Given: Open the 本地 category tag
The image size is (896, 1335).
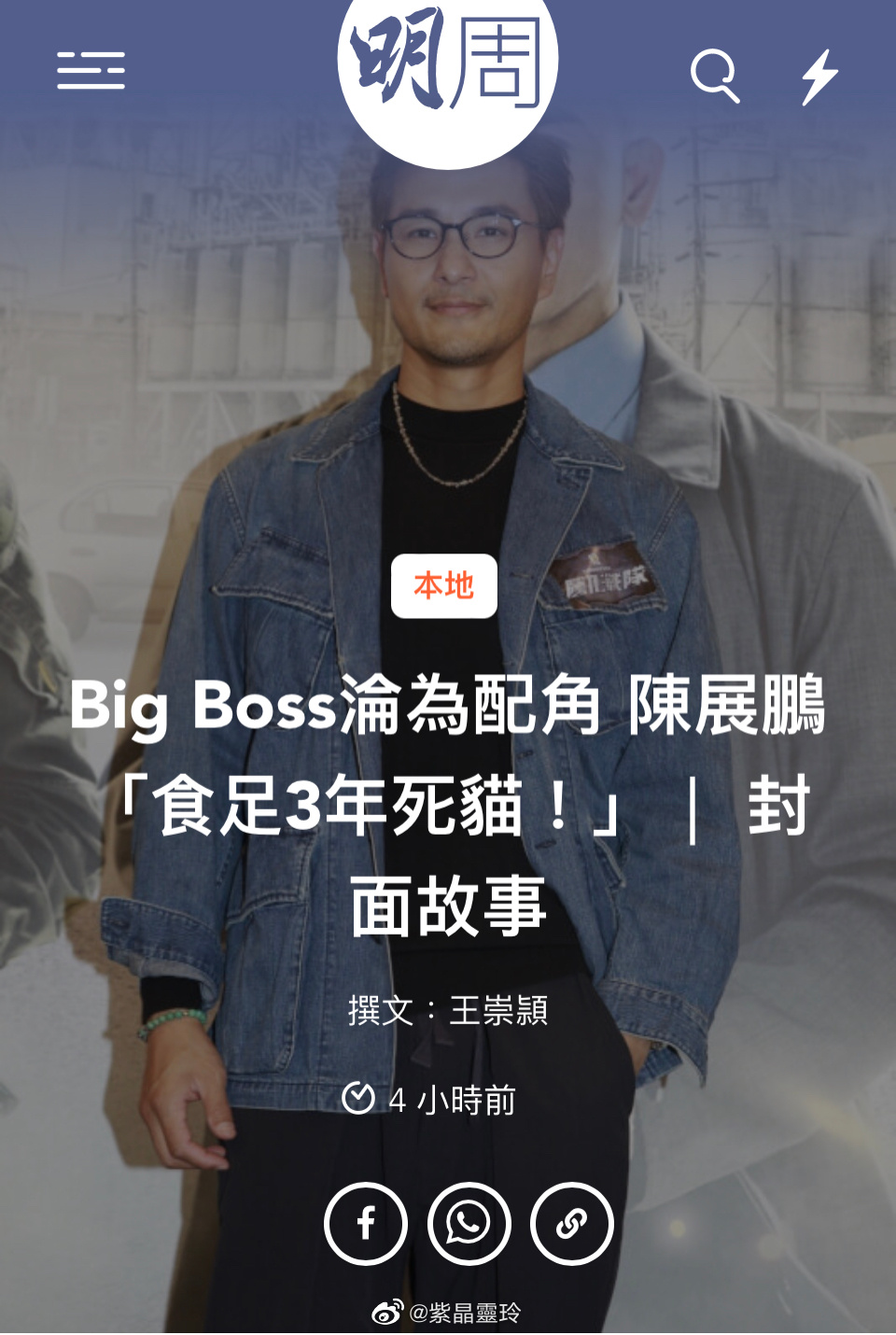Looking at the screenshot, I should click(443, 586).
